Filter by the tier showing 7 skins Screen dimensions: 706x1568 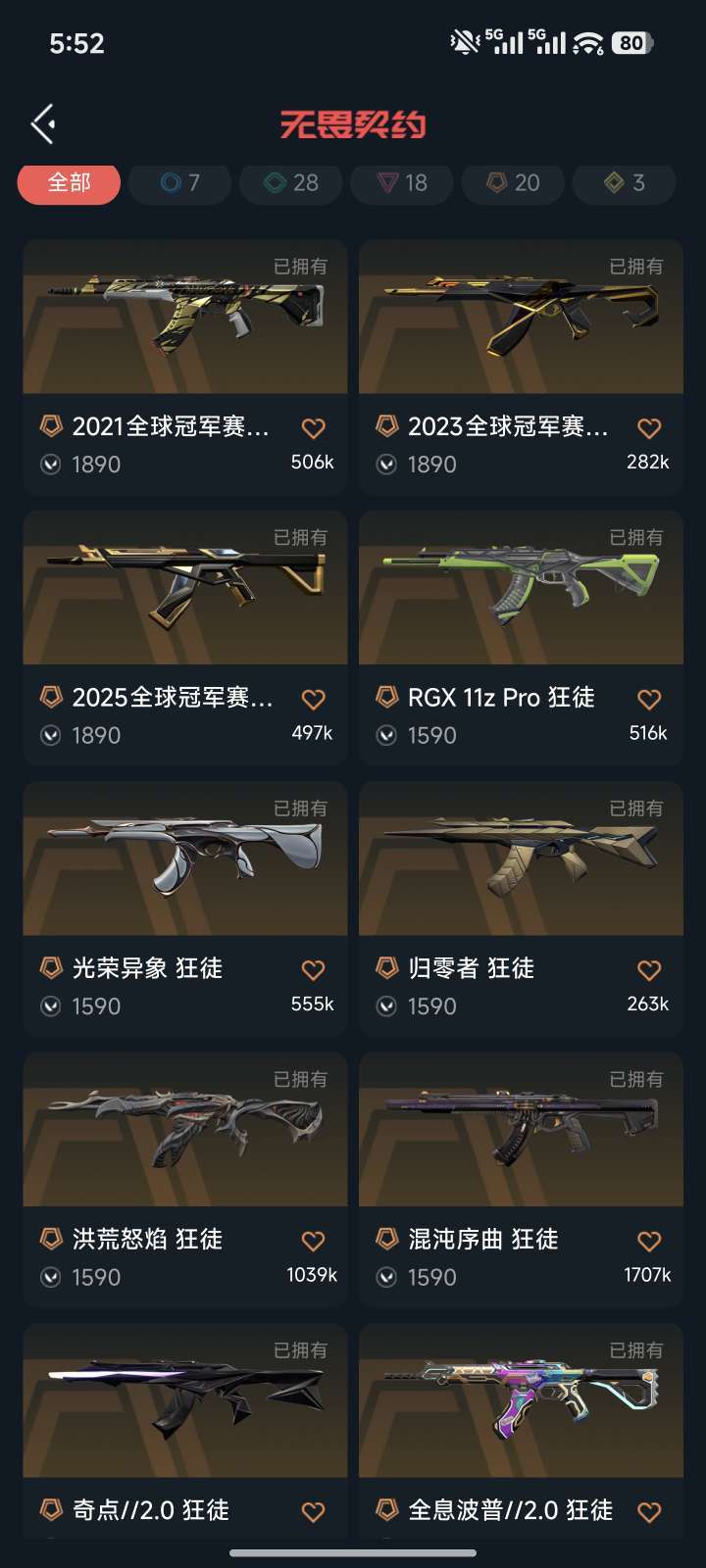coord(179,183)
